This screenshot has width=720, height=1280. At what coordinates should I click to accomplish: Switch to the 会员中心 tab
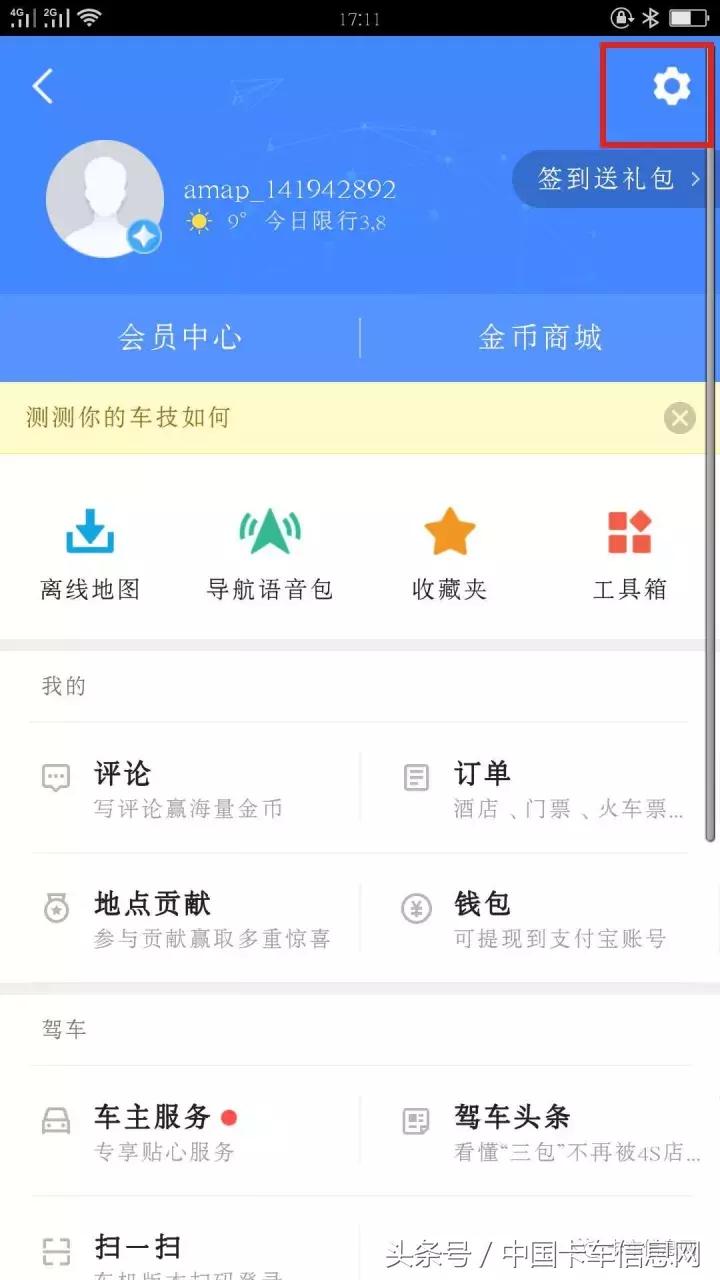179,337
